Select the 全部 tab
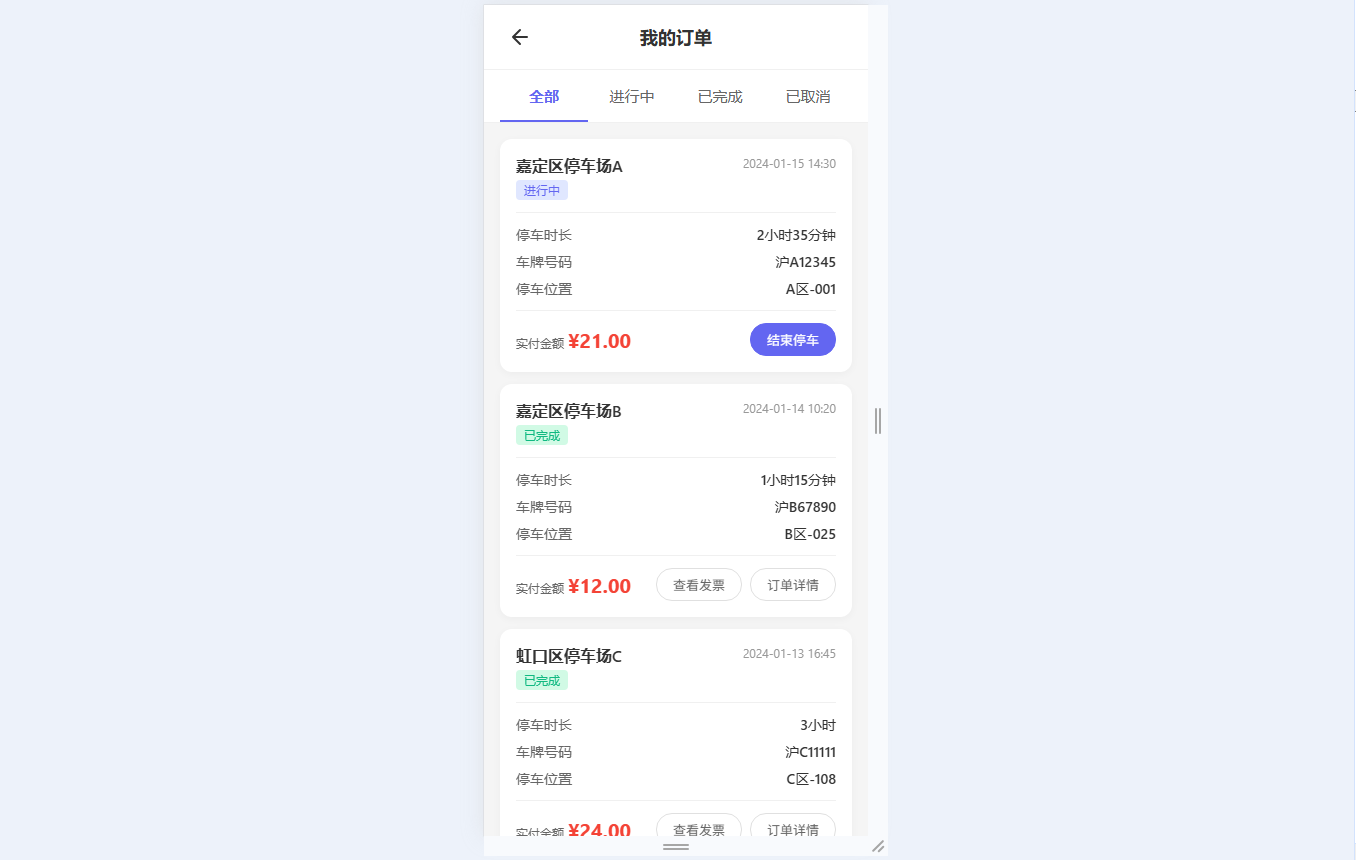1356x860 pixels. (x=544, y=97)
